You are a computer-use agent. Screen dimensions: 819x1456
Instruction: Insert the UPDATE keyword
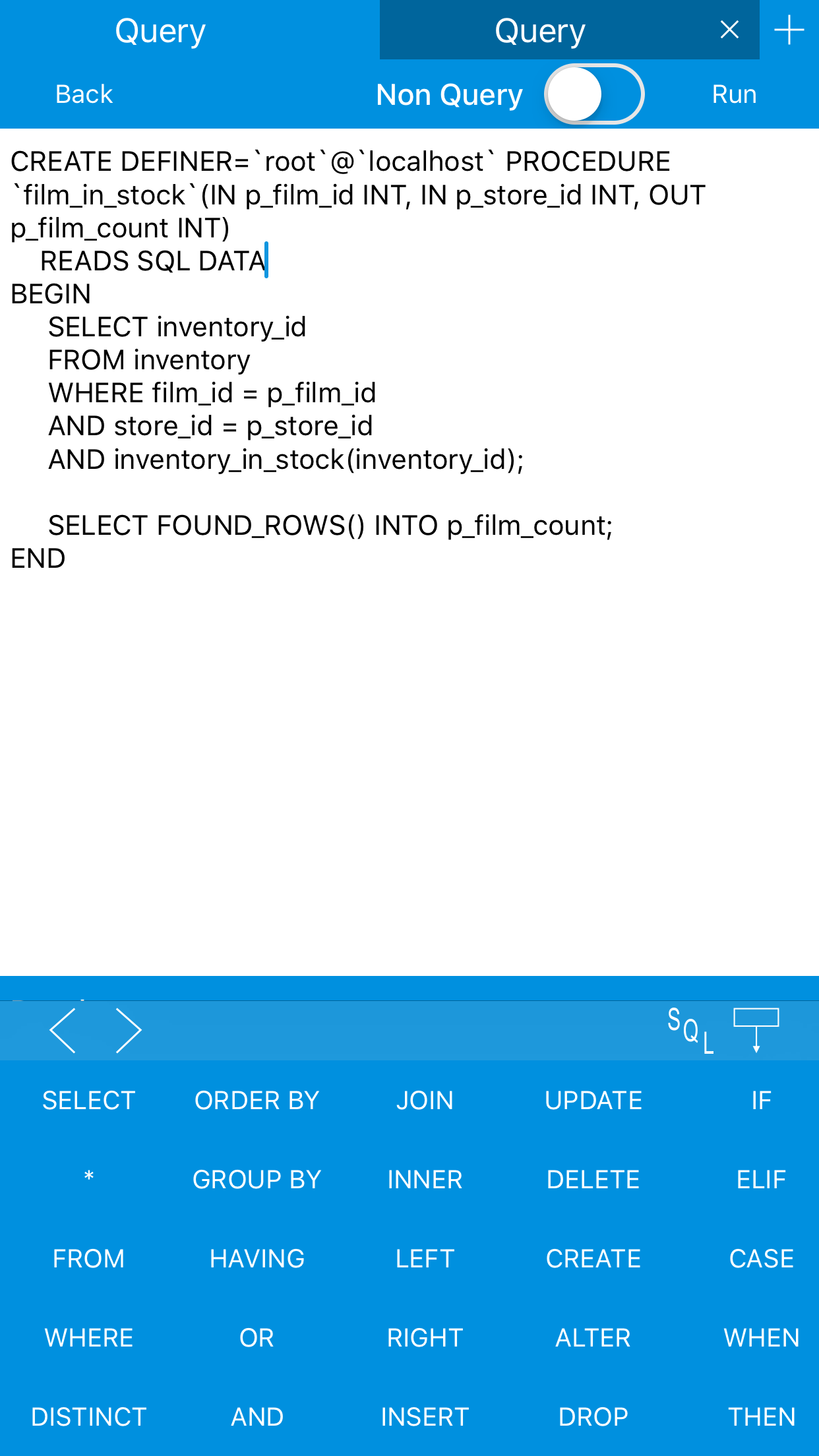pyautogui.click(x=593, y=1101)
